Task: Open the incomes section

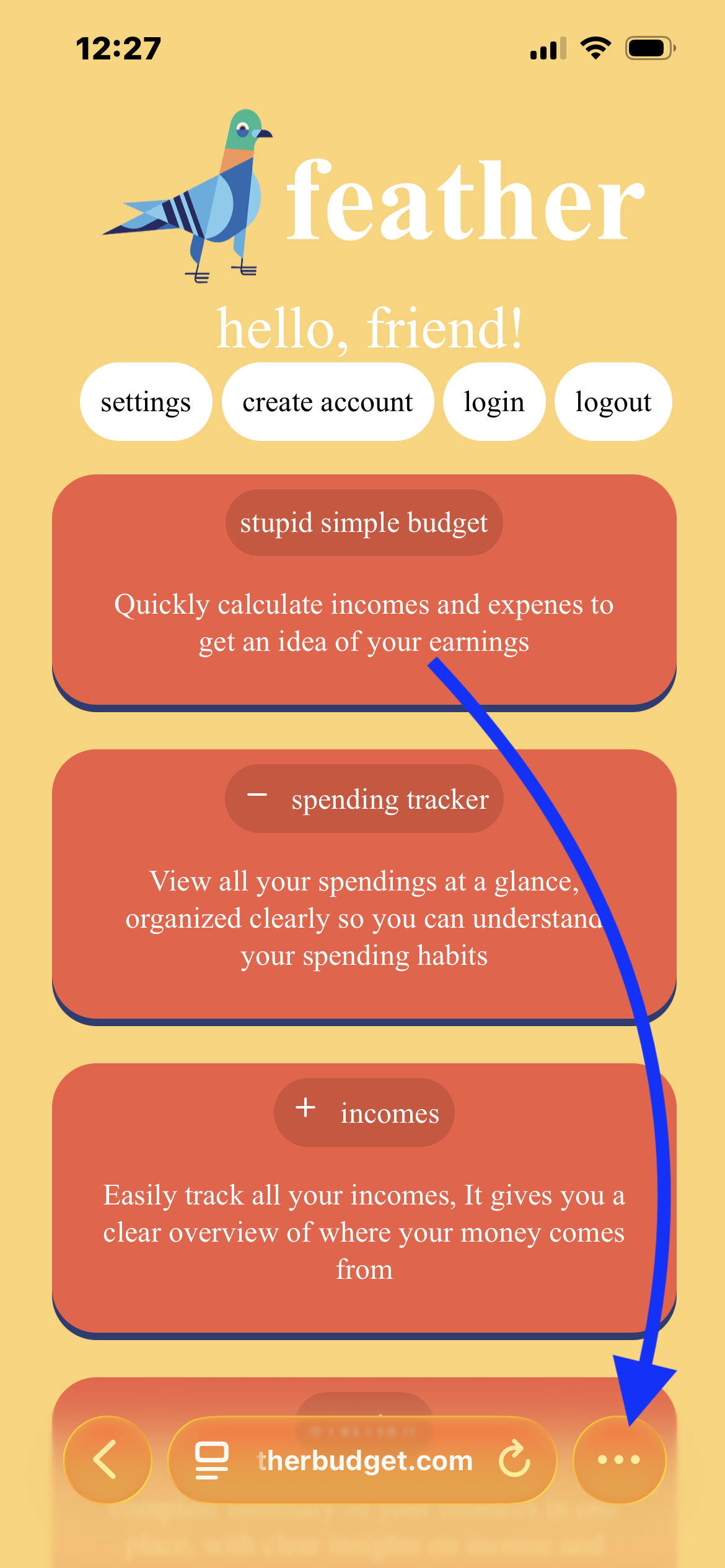Action: point(364,1113)
